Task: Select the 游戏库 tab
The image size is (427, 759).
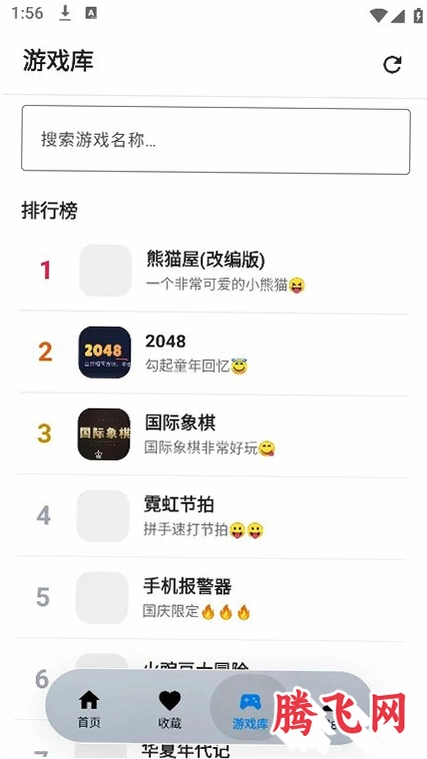Action: click(x=250, y=709)
